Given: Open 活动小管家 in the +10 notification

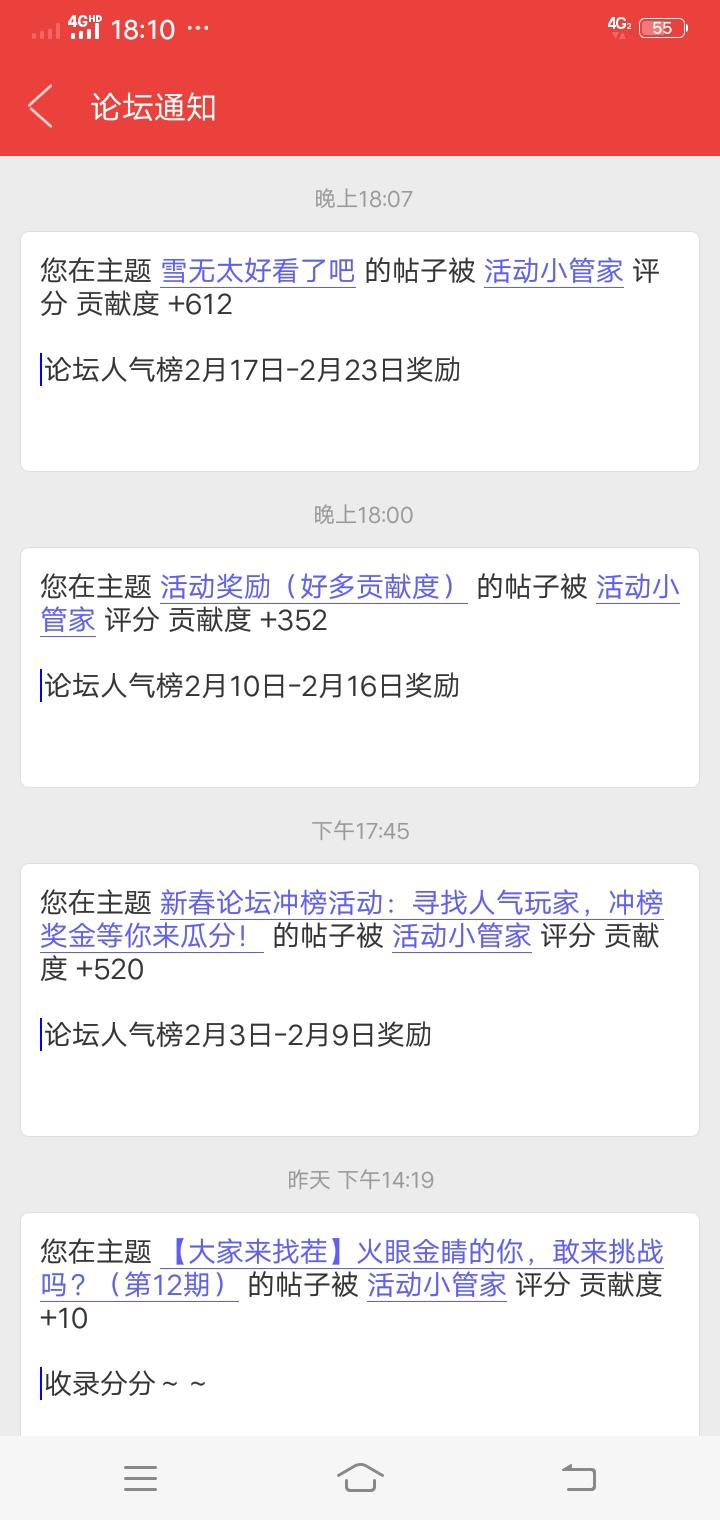Looking at the screenshot, I should click(437, 1284).
